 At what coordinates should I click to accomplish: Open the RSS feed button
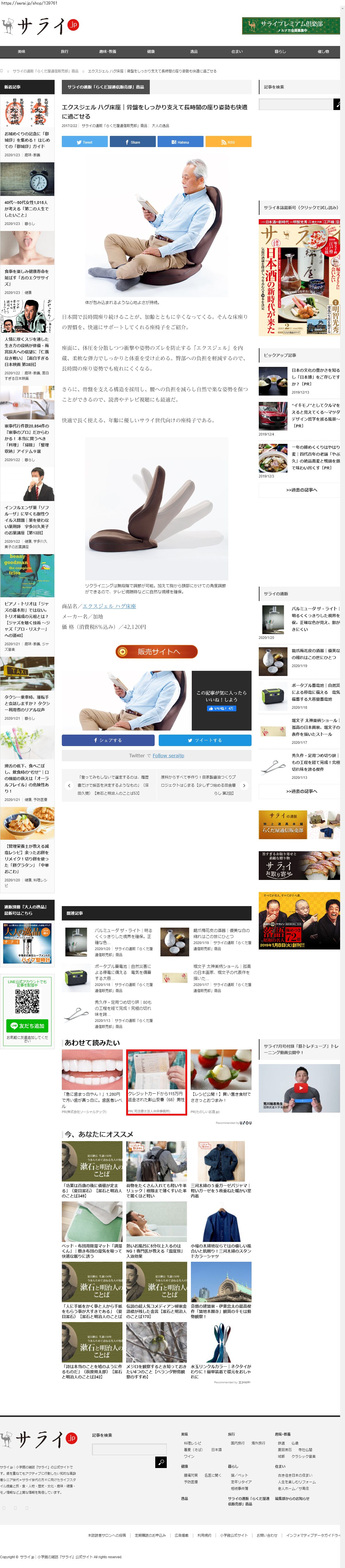tap(228, 142)
